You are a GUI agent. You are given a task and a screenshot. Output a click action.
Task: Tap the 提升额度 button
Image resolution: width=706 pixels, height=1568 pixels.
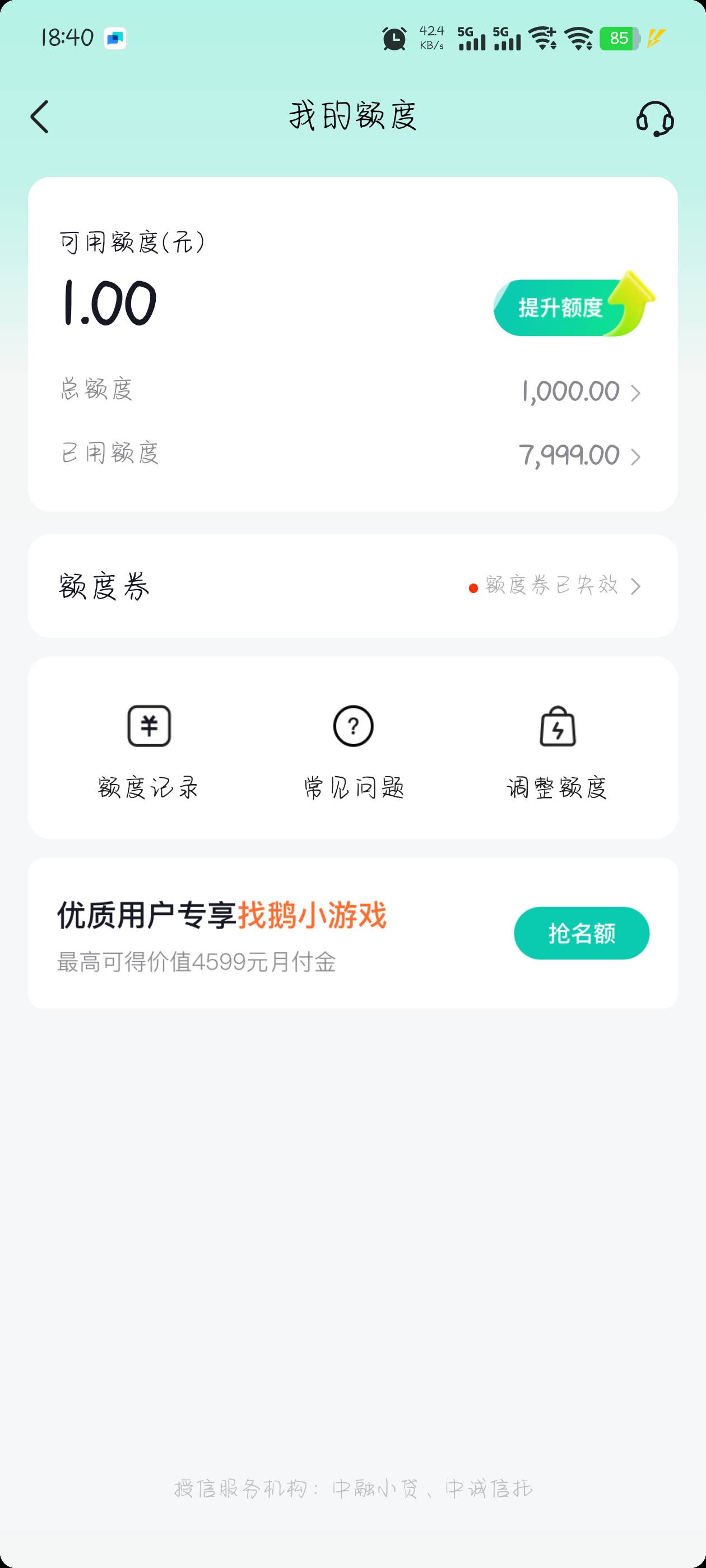coord(574,305)
